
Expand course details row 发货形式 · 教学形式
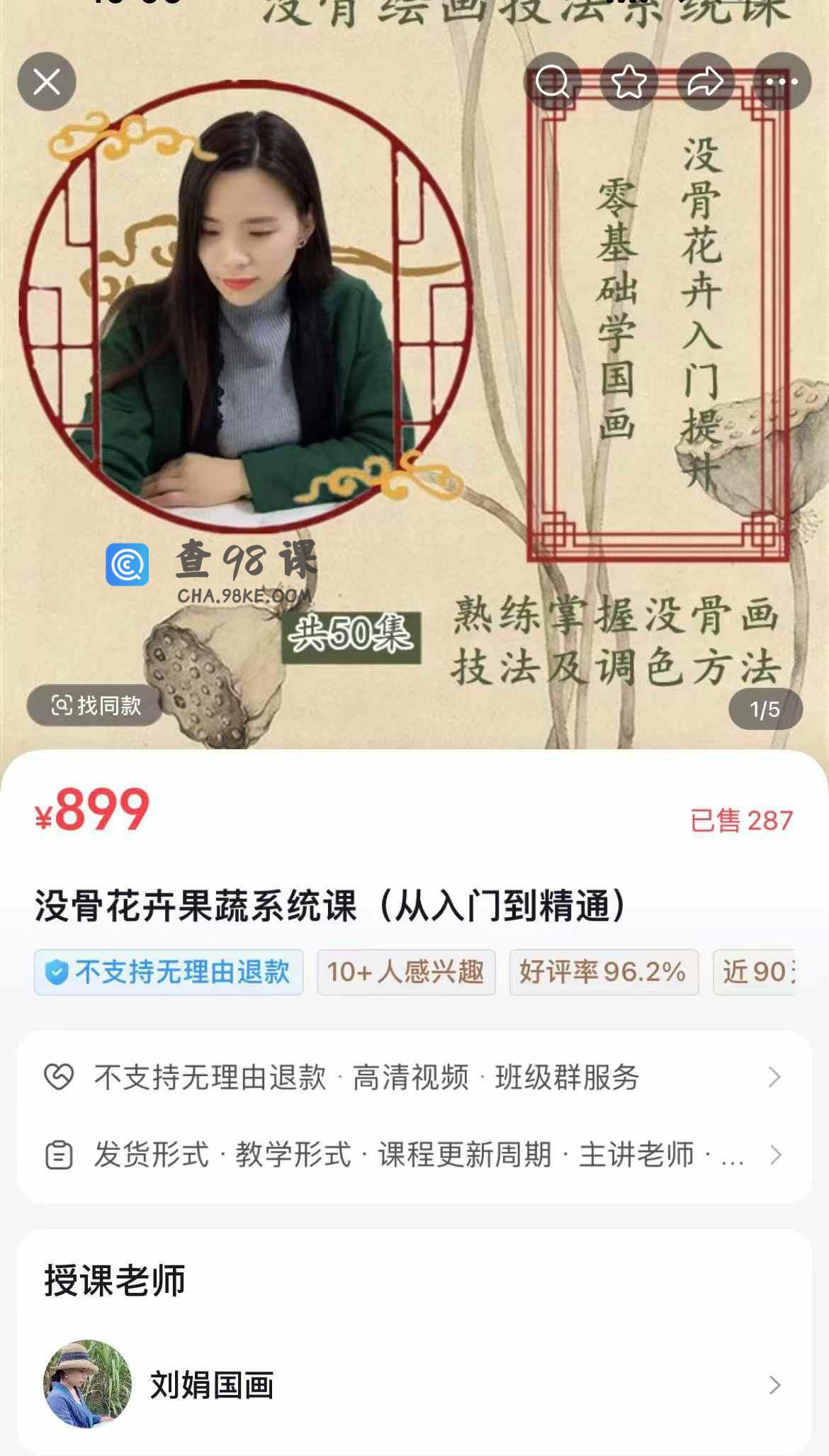(414, 1155)
